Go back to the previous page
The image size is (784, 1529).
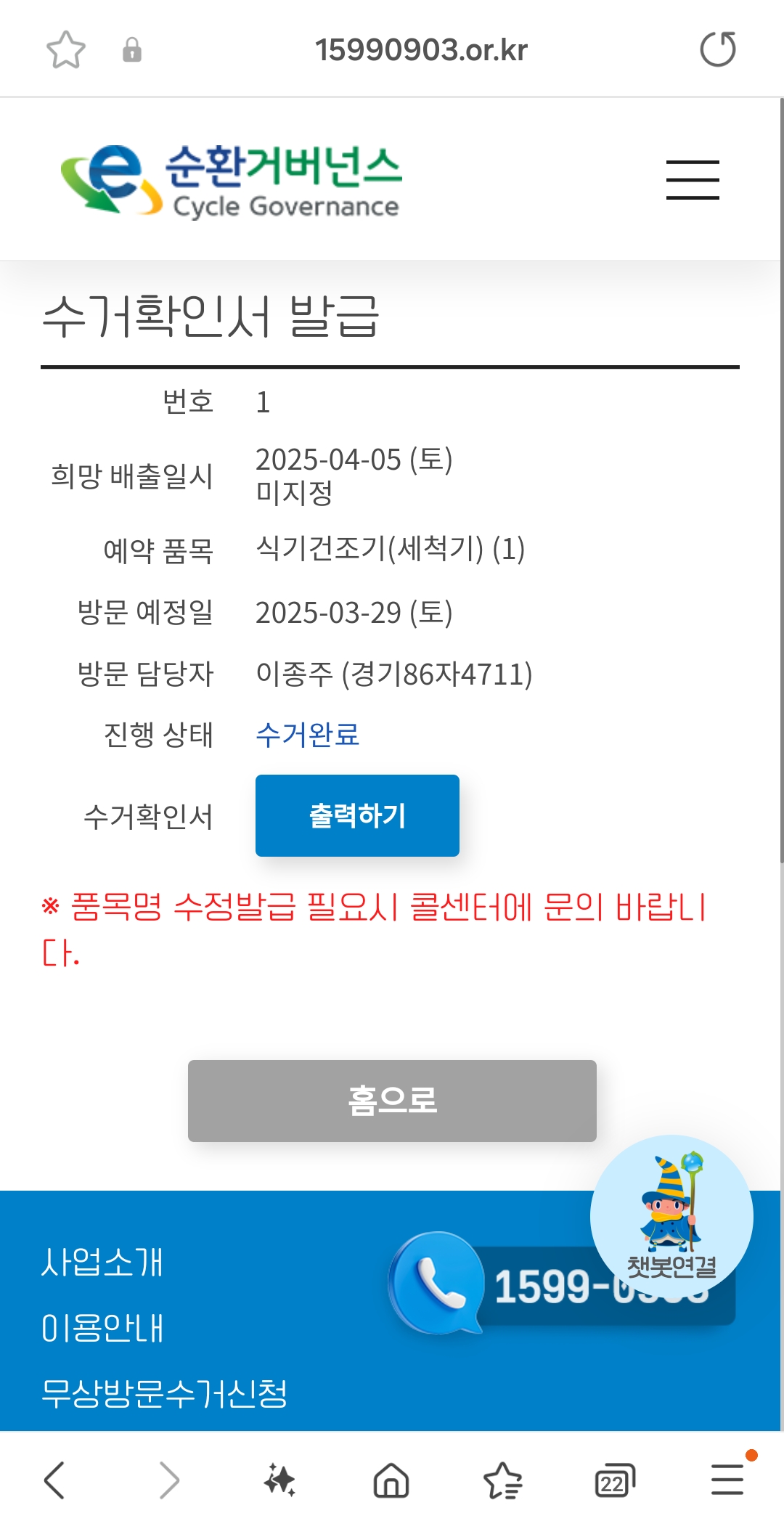tap(54, 1480)
